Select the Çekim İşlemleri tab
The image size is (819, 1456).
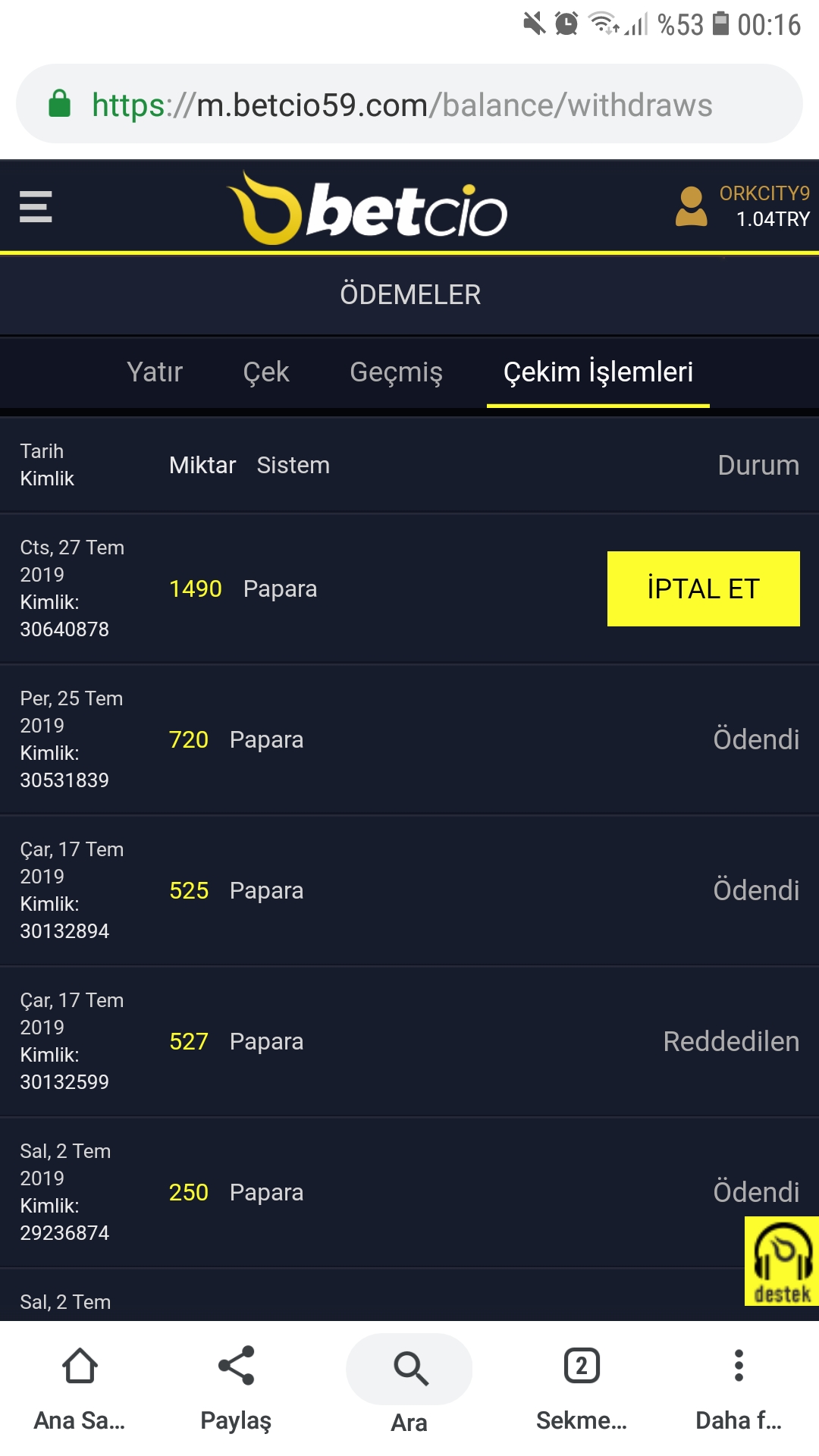tap(598, 372)
